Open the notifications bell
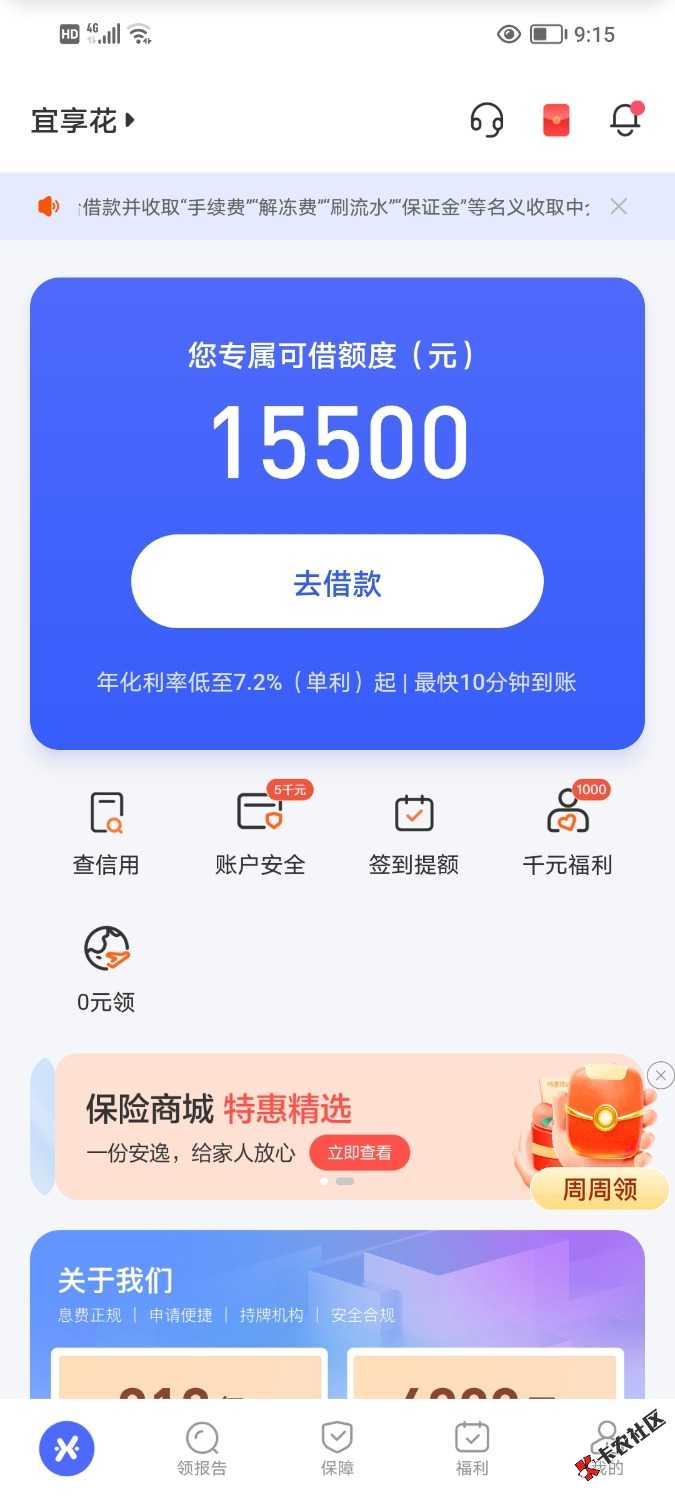The image size is (675, 1500). [x=625, y=121]
